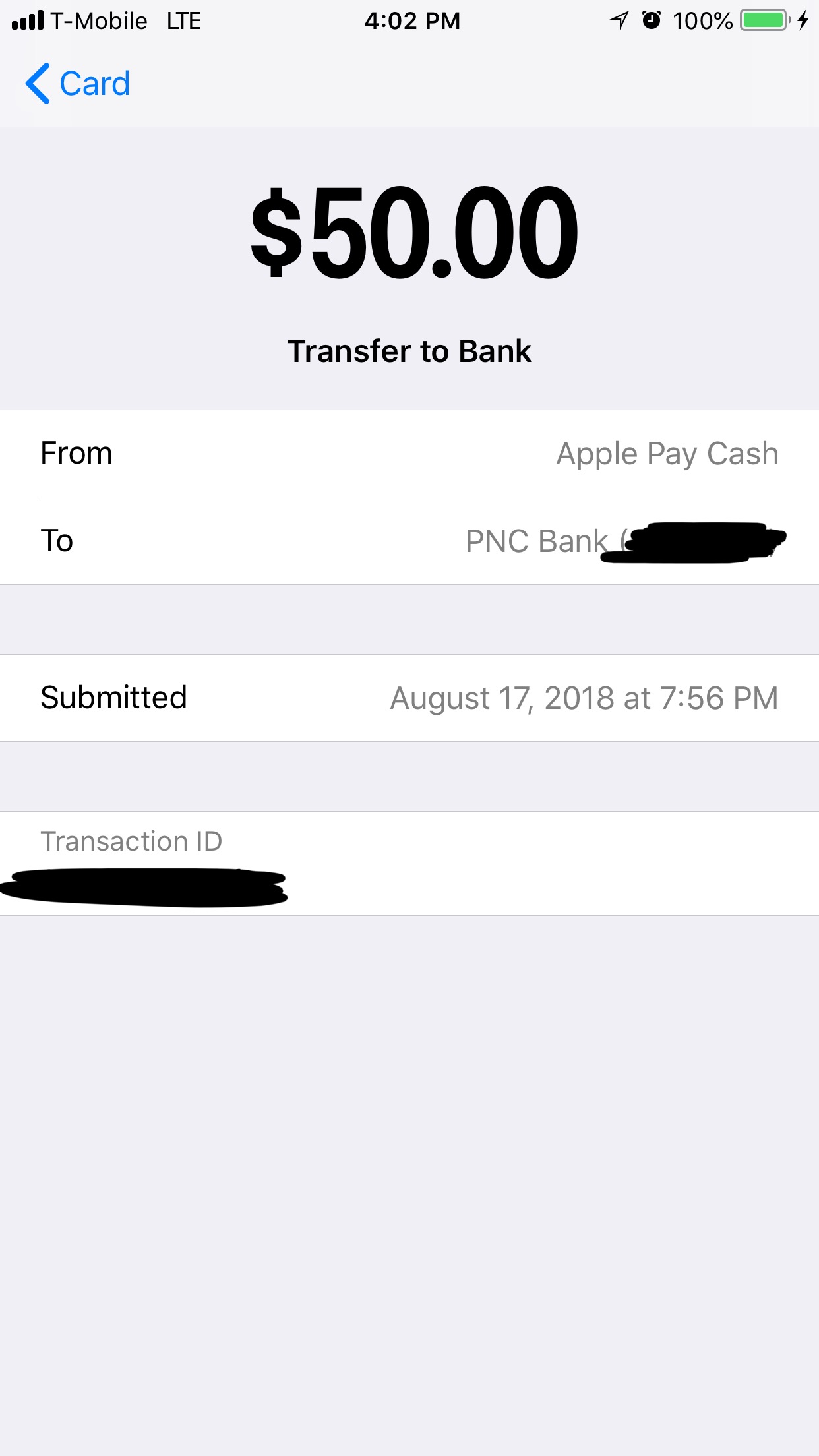Screen dimensions: 819x1456
Task: Go back to the Card screen
Action: [78, 84]
